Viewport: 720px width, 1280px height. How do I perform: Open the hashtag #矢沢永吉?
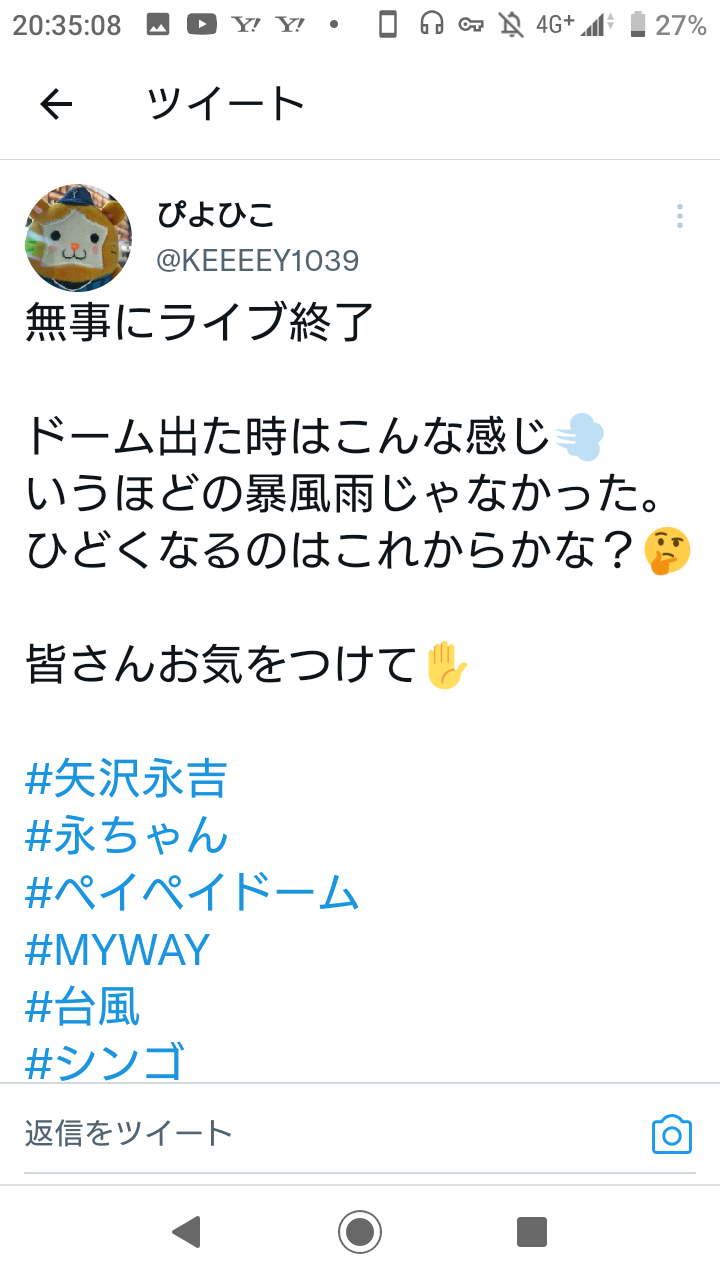[127, 779]
